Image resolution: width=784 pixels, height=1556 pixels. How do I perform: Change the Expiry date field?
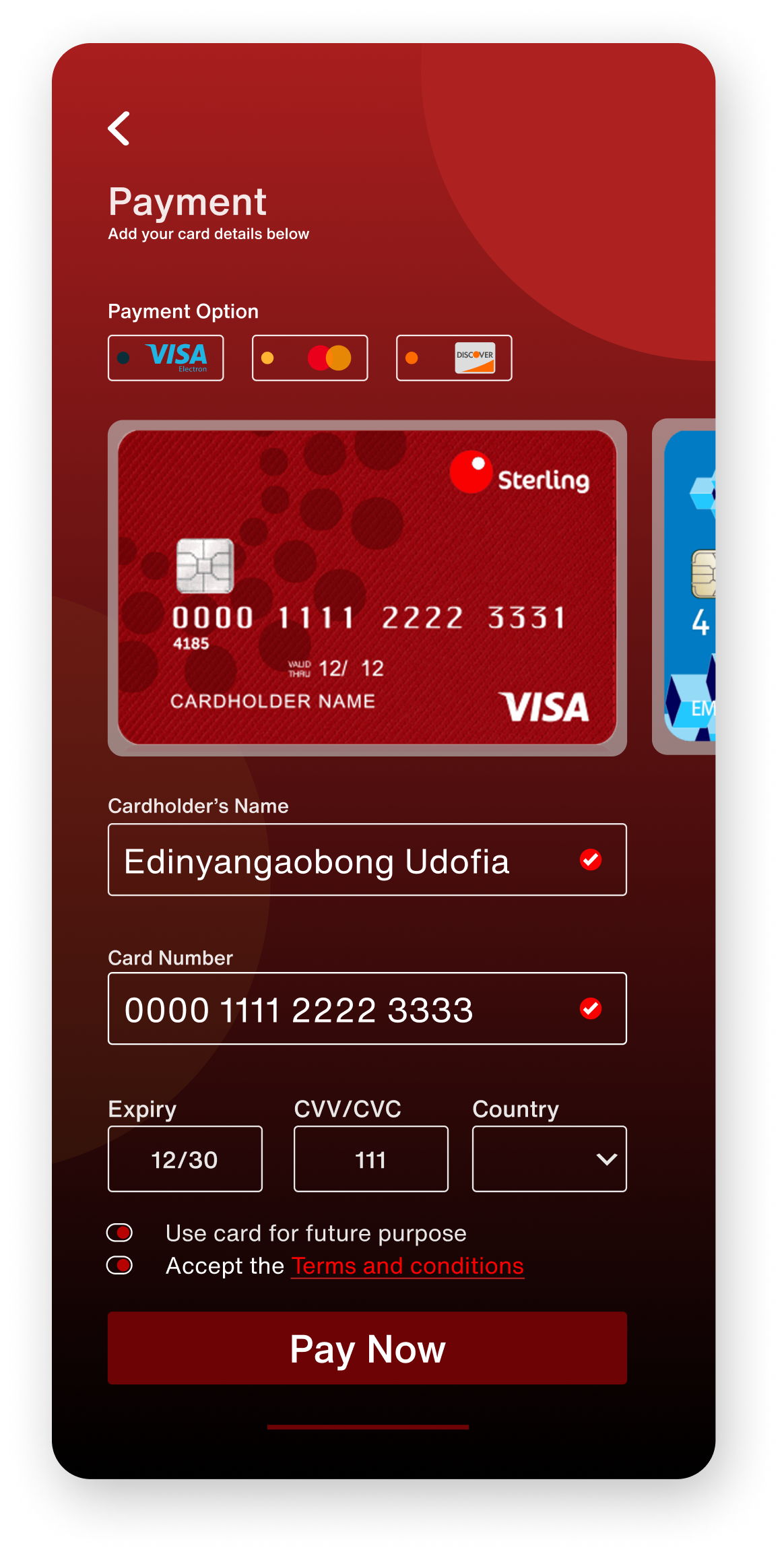click(185, 1159)
